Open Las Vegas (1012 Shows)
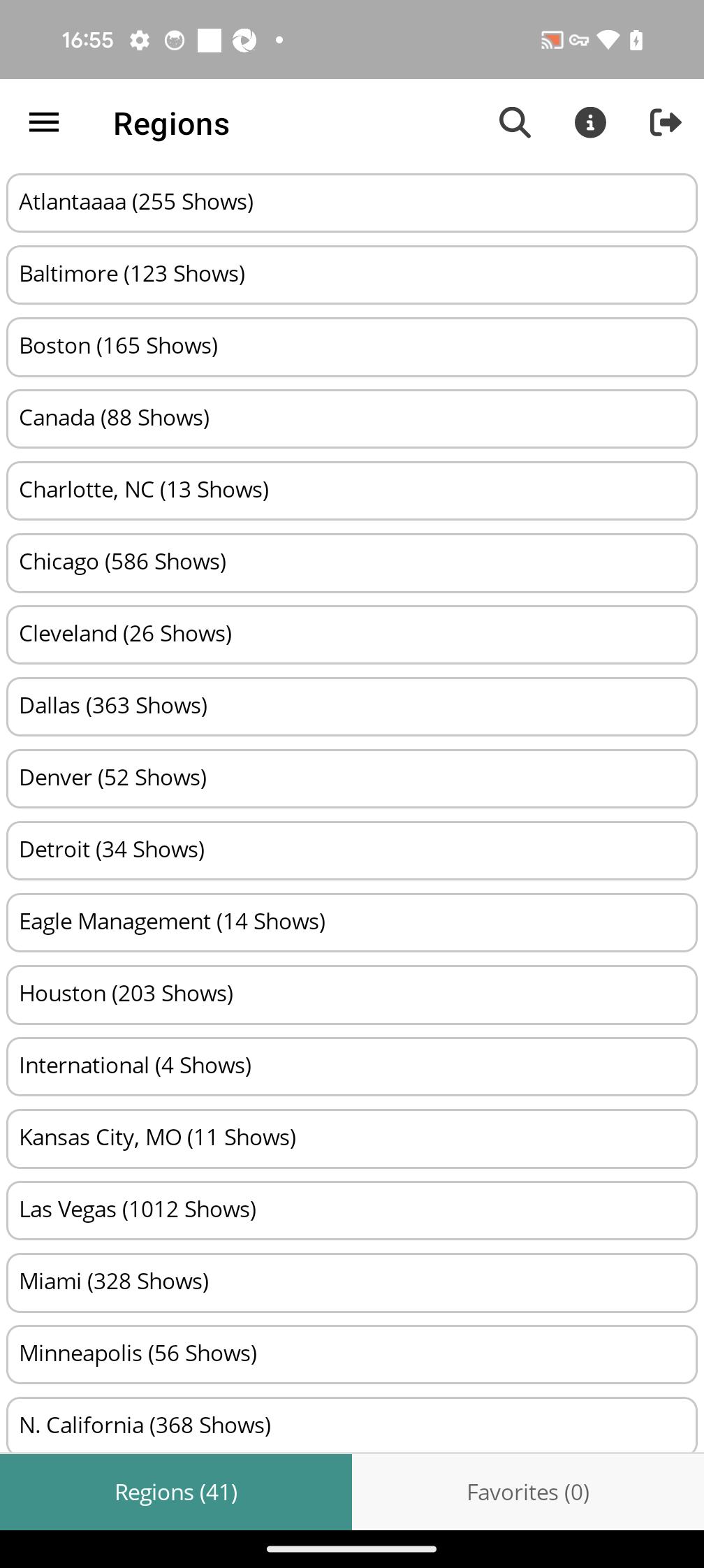This screenshot has height=1568, width=704. click(x=352, y=1210)
